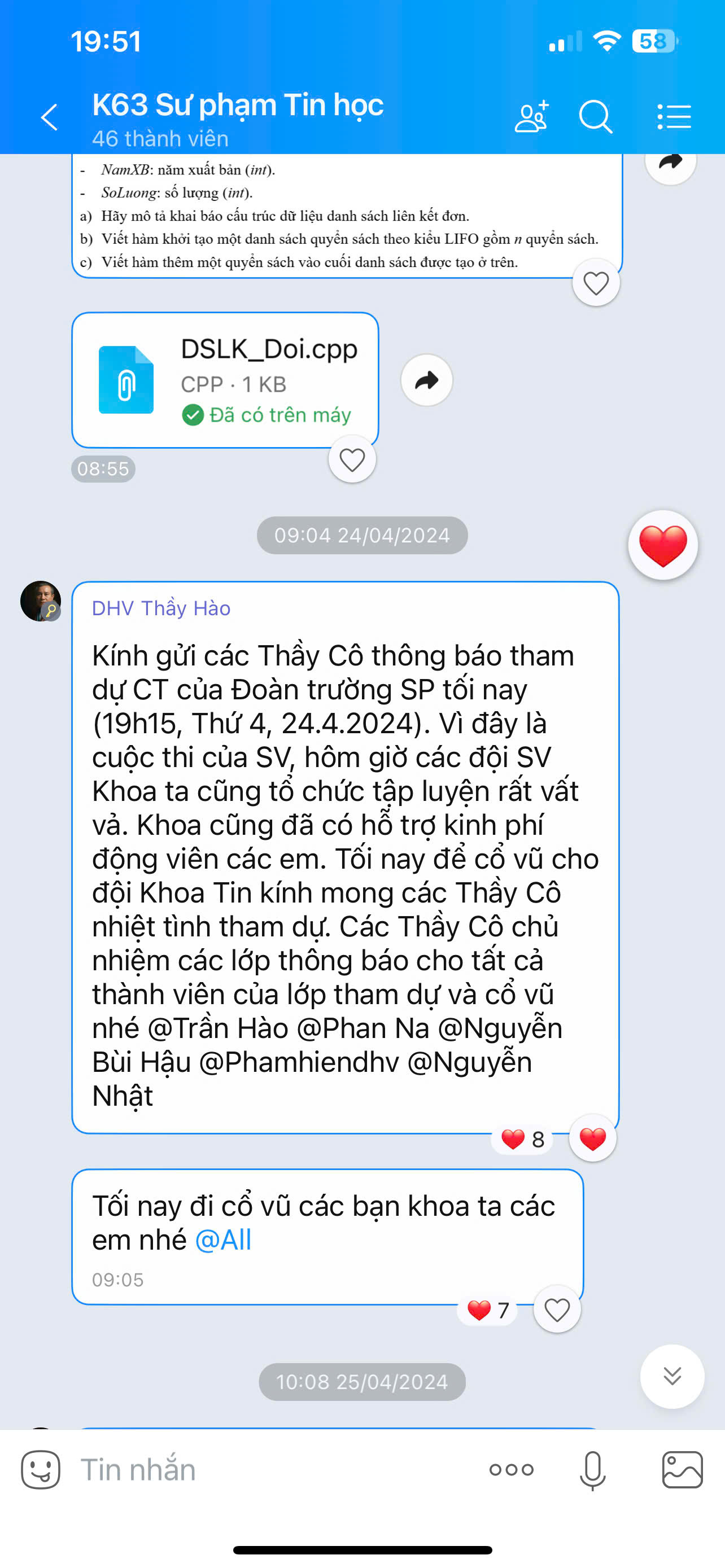Open the sticker and emoji picker
Viewport: 725px width, 1568px height.
41,1470
